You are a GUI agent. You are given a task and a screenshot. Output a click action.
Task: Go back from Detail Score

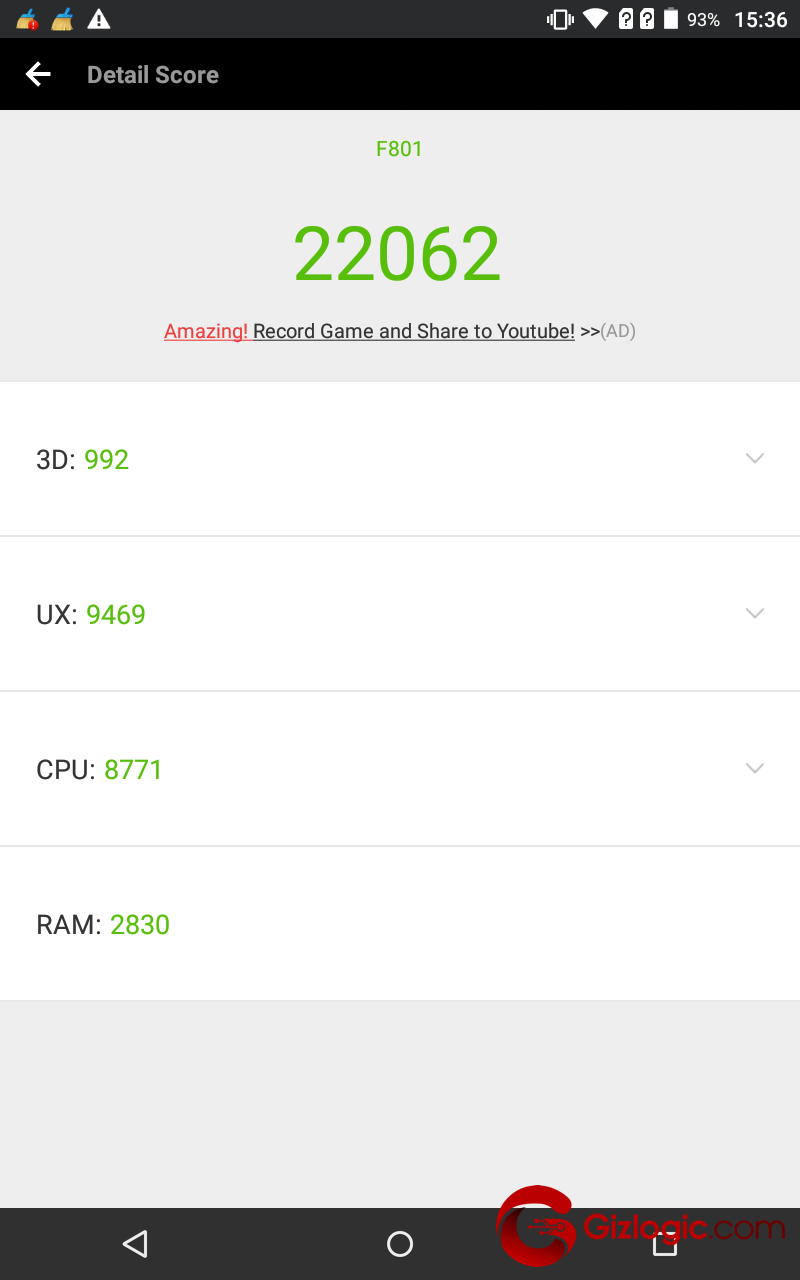click(38, 74)
